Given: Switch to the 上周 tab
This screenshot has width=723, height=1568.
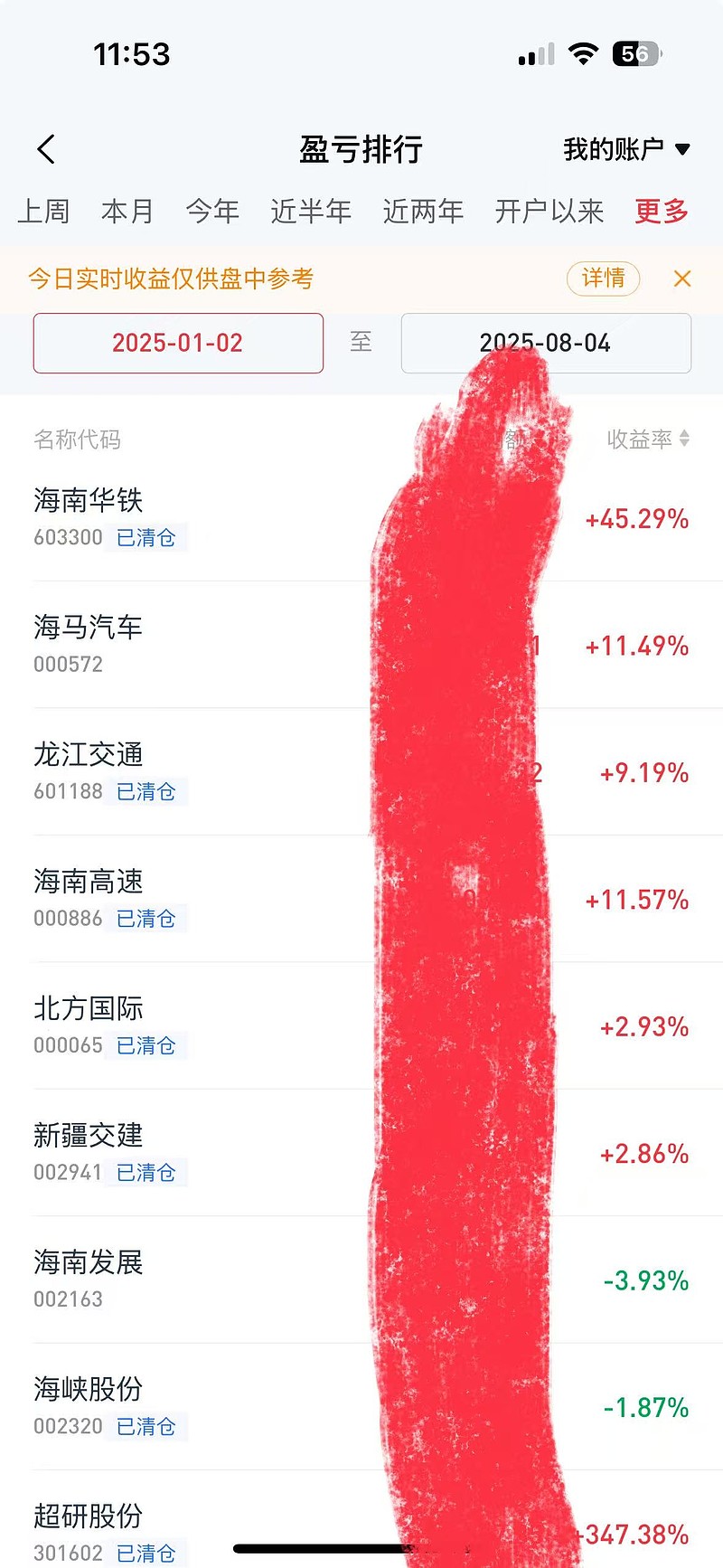Looking at the screenshot, I should click(43, 212).
